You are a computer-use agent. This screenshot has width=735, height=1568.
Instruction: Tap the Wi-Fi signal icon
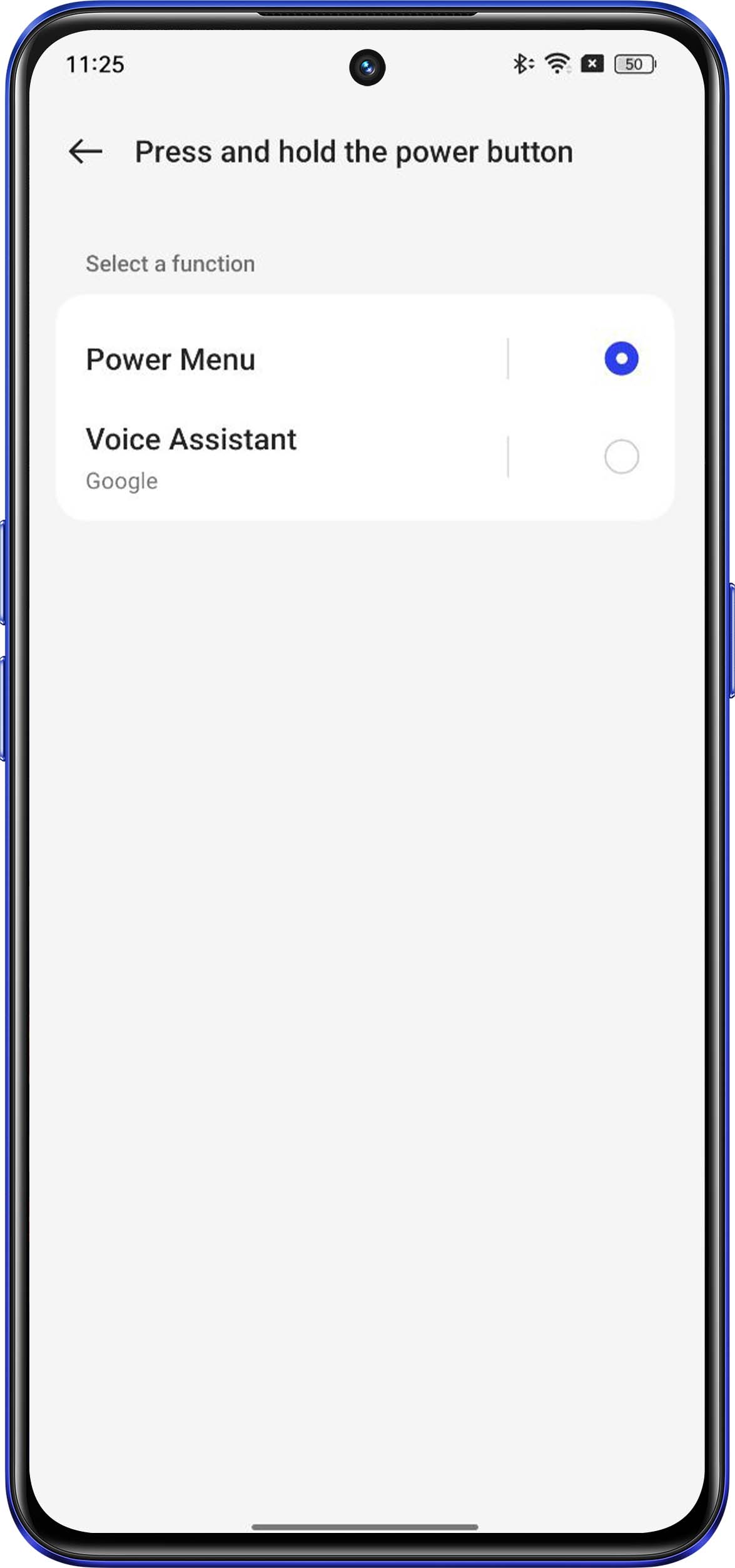[x=557, y=63]
